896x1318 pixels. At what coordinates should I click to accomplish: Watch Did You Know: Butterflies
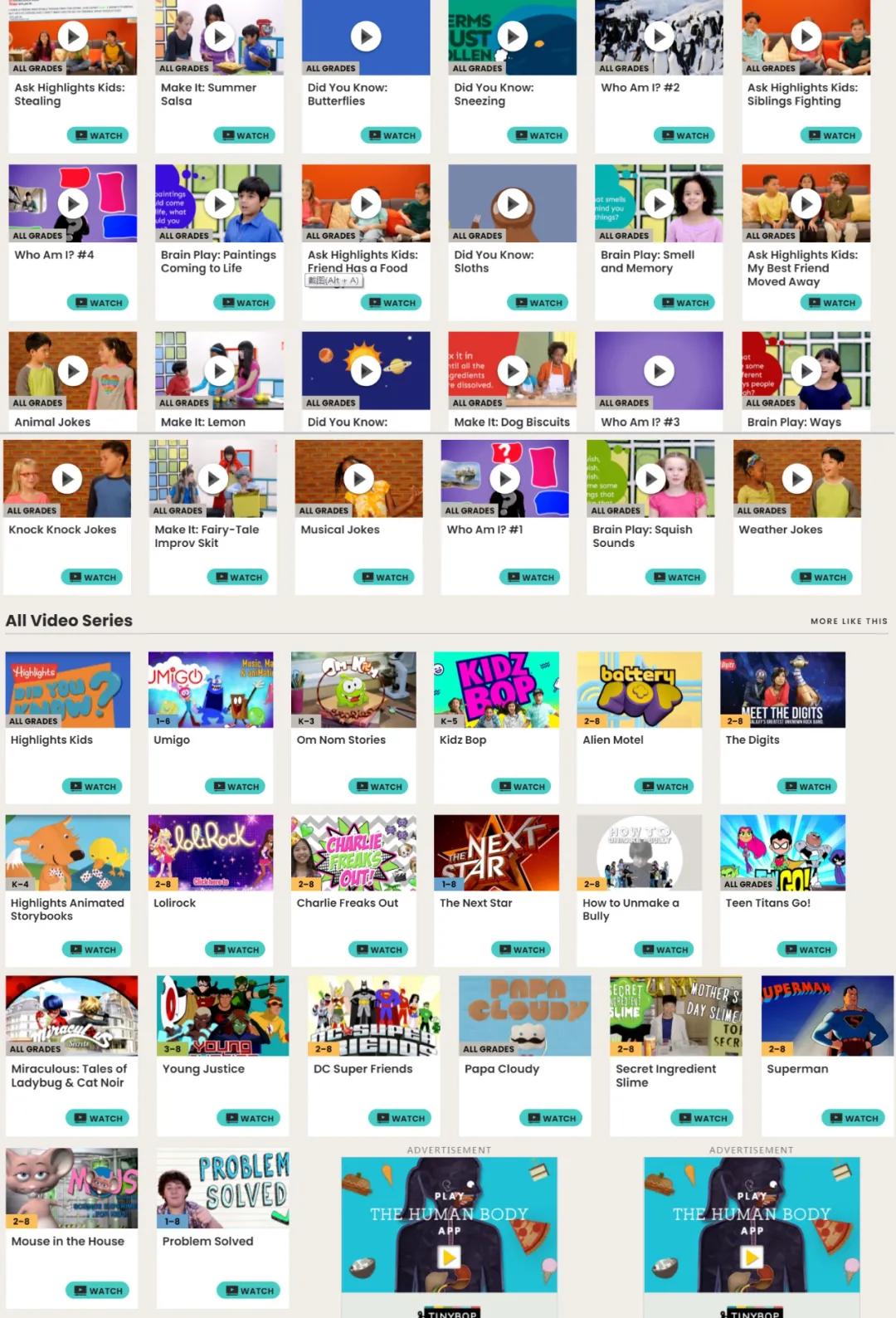click(391, 135)
